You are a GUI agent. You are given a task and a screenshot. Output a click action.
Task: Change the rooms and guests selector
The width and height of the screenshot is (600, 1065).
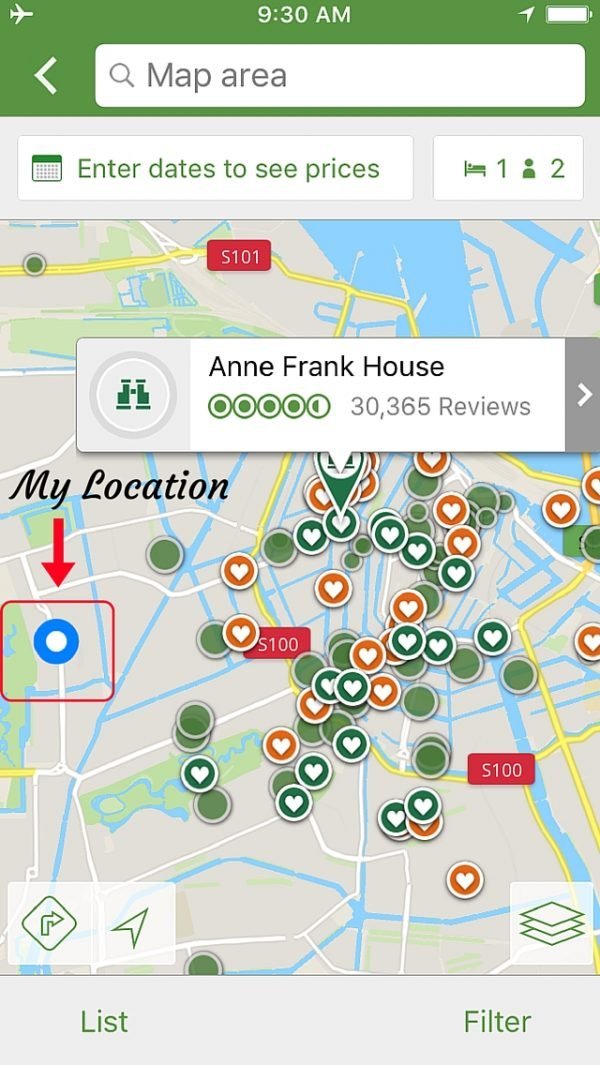[x=508, y=168]
